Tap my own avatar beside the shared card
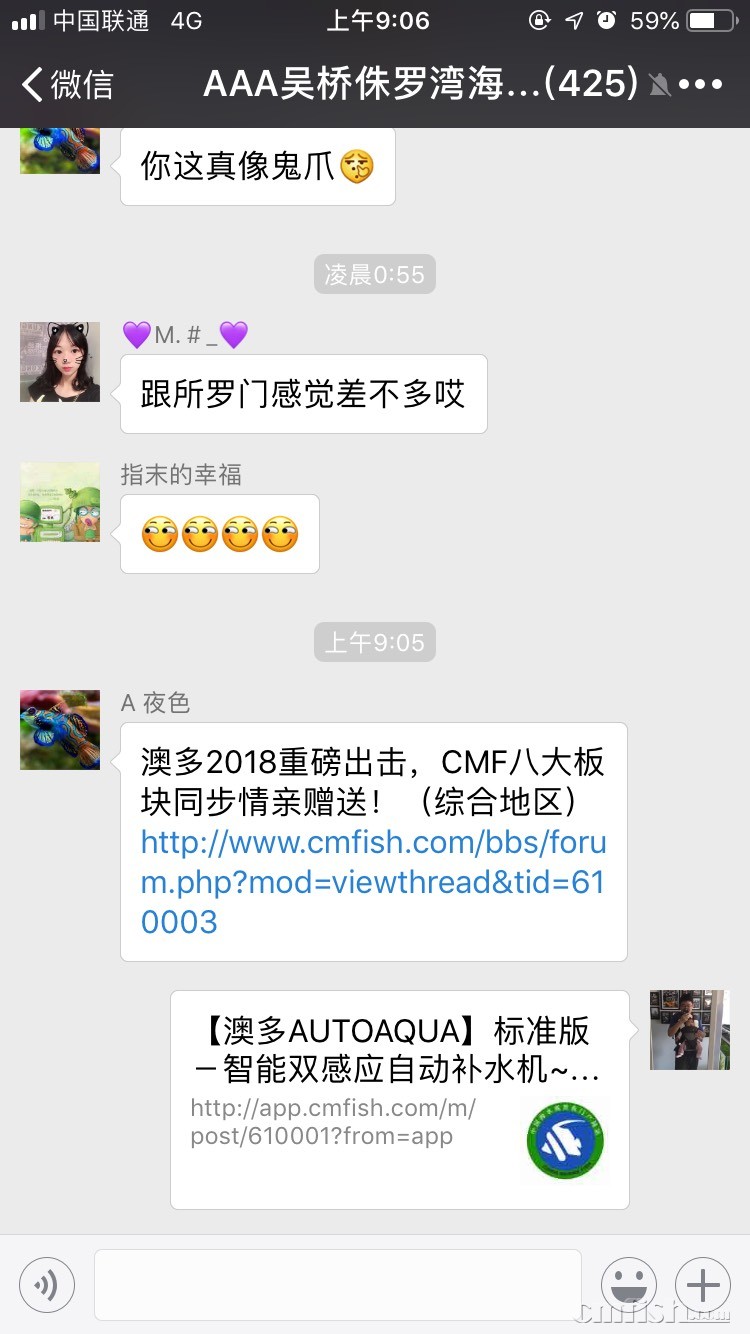 coord(690,1030)
